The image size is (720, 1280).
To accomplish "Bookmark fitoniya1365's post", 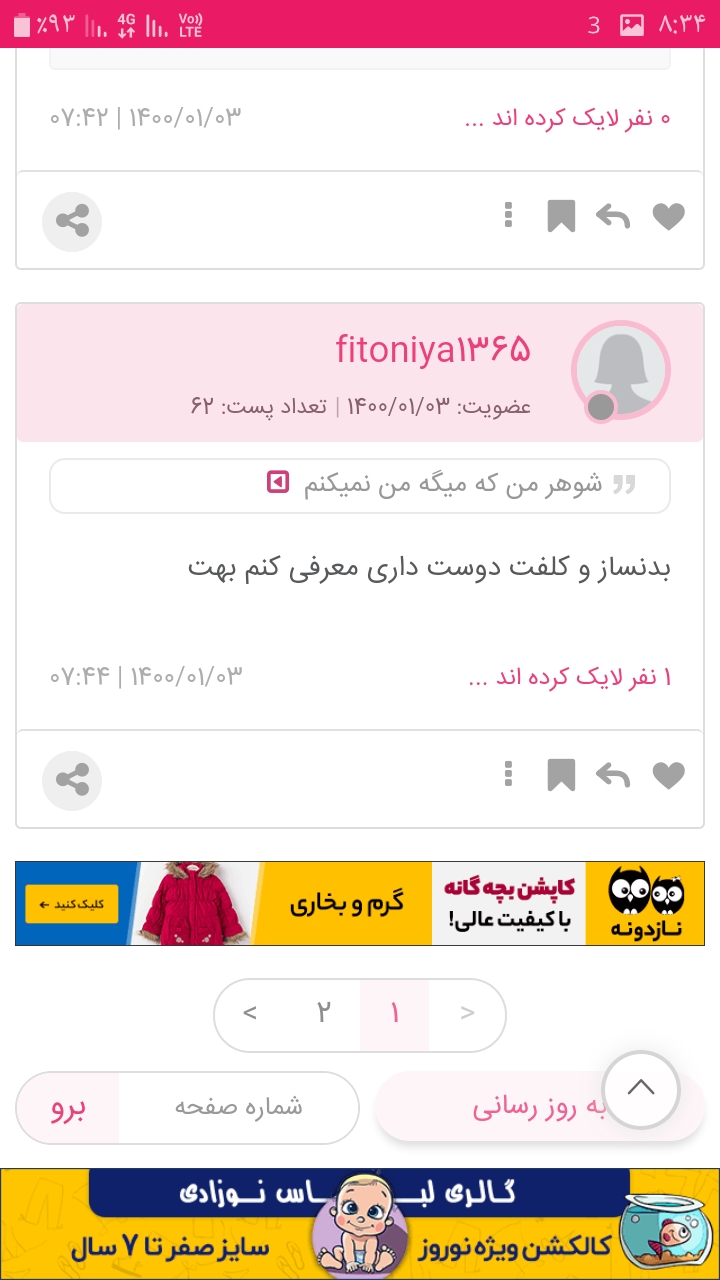I will pyautogui.click(x=561, y=775).
